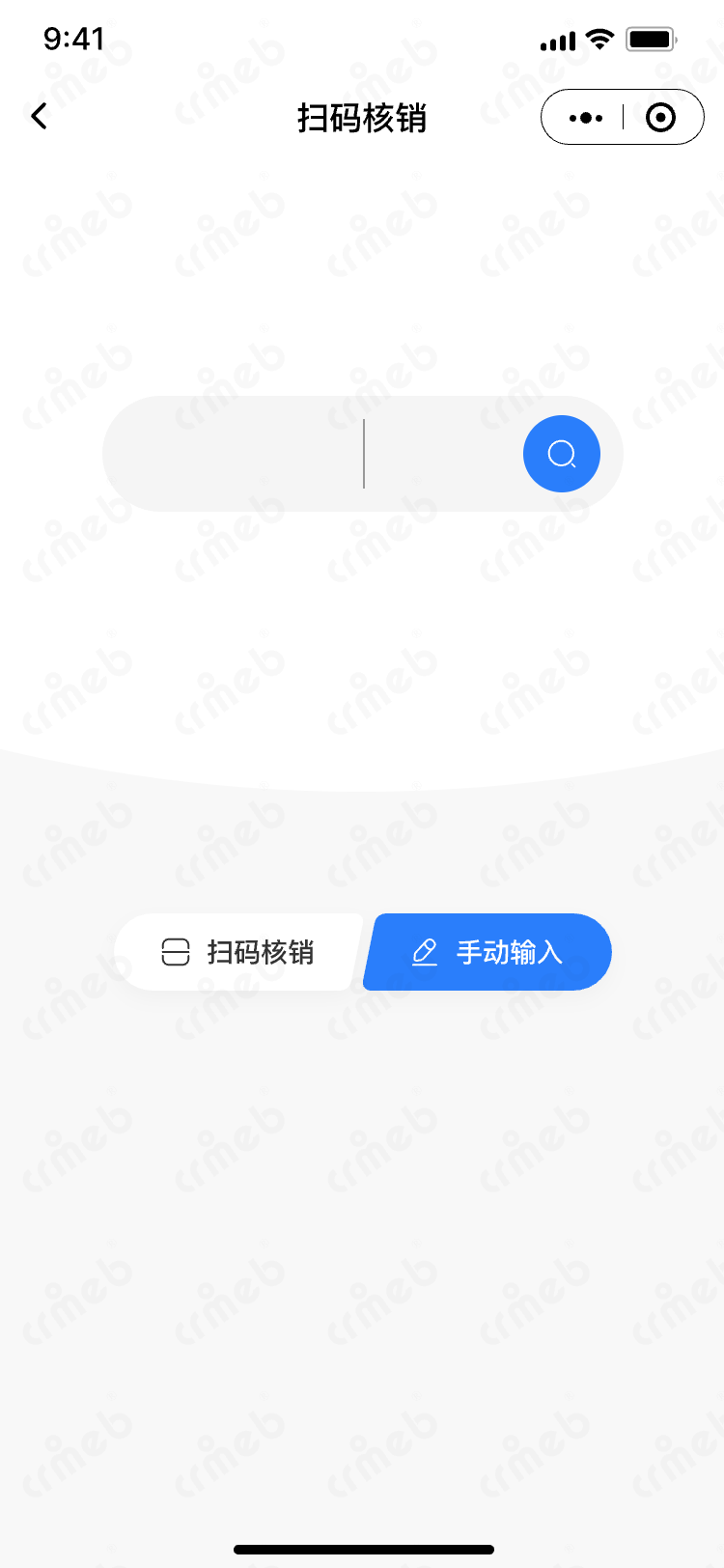Tap the blue search button

562,454
